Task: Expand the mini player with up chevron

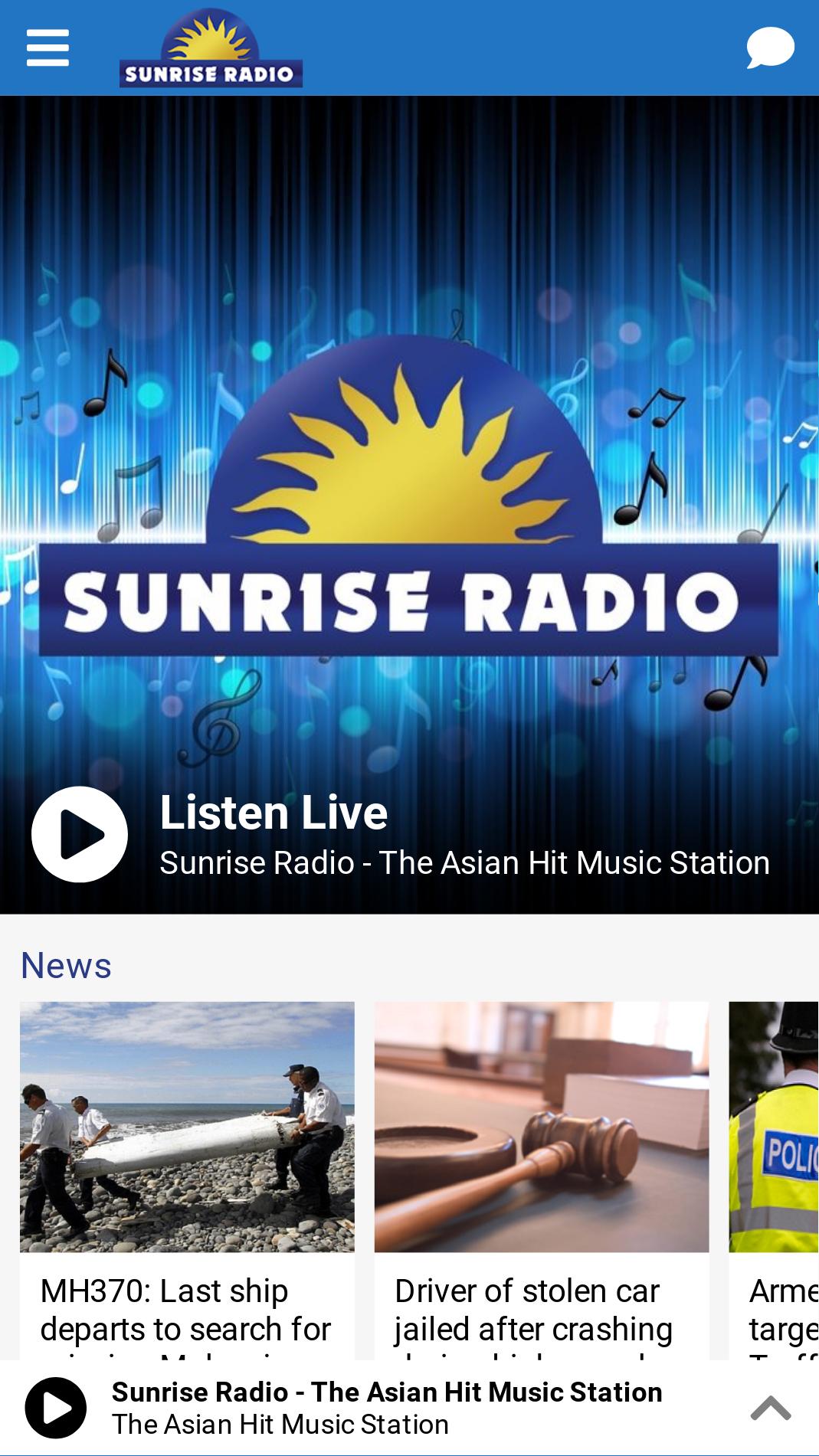Action: pos(770,1408)
